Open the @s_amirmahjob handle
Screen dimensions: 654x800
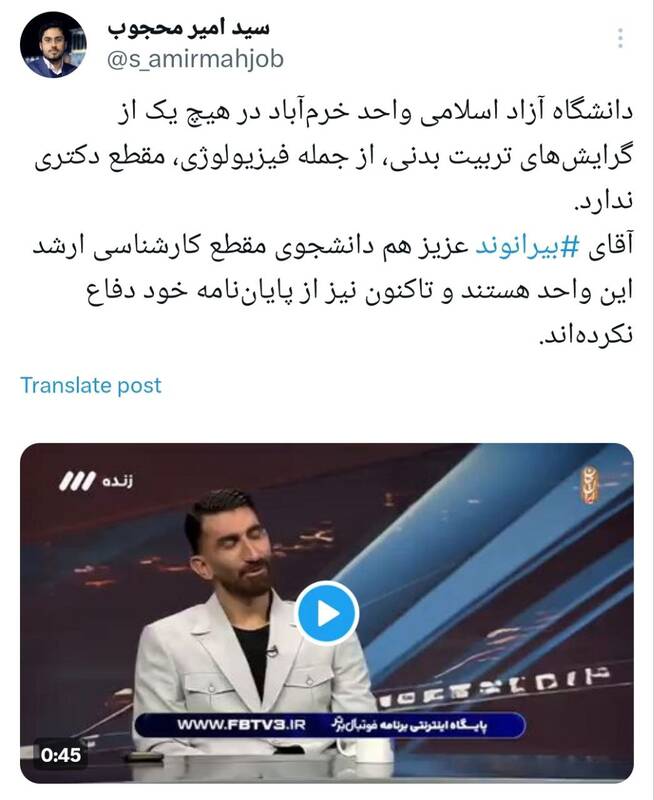pos(194,59)
